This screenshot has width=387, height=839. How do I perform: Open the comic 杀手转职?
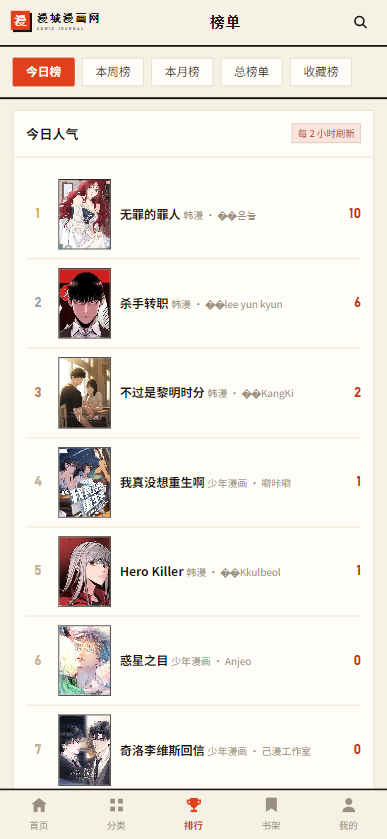(193, 303)
